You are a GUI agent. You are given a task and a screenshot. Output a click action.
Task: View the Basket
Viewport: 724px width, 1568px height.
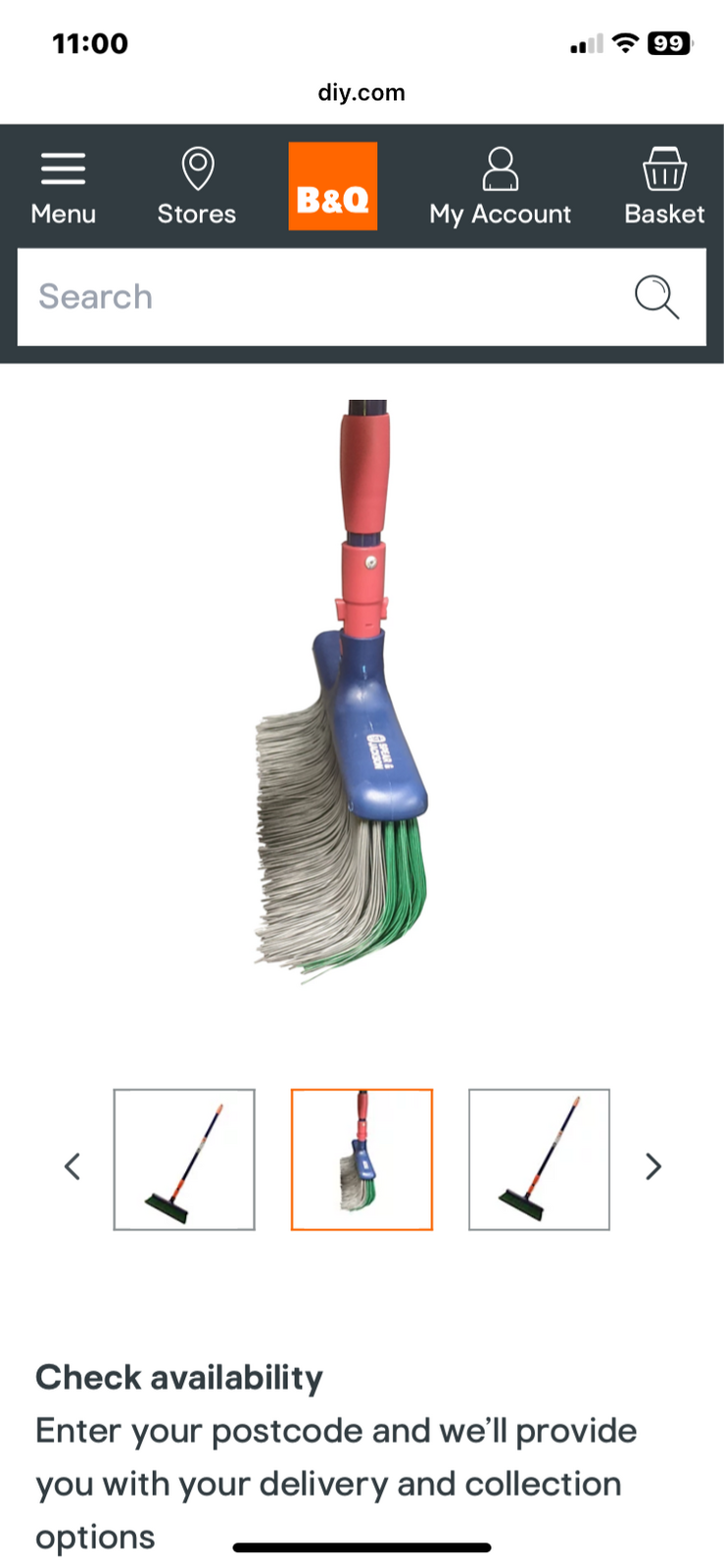point(664,187)
